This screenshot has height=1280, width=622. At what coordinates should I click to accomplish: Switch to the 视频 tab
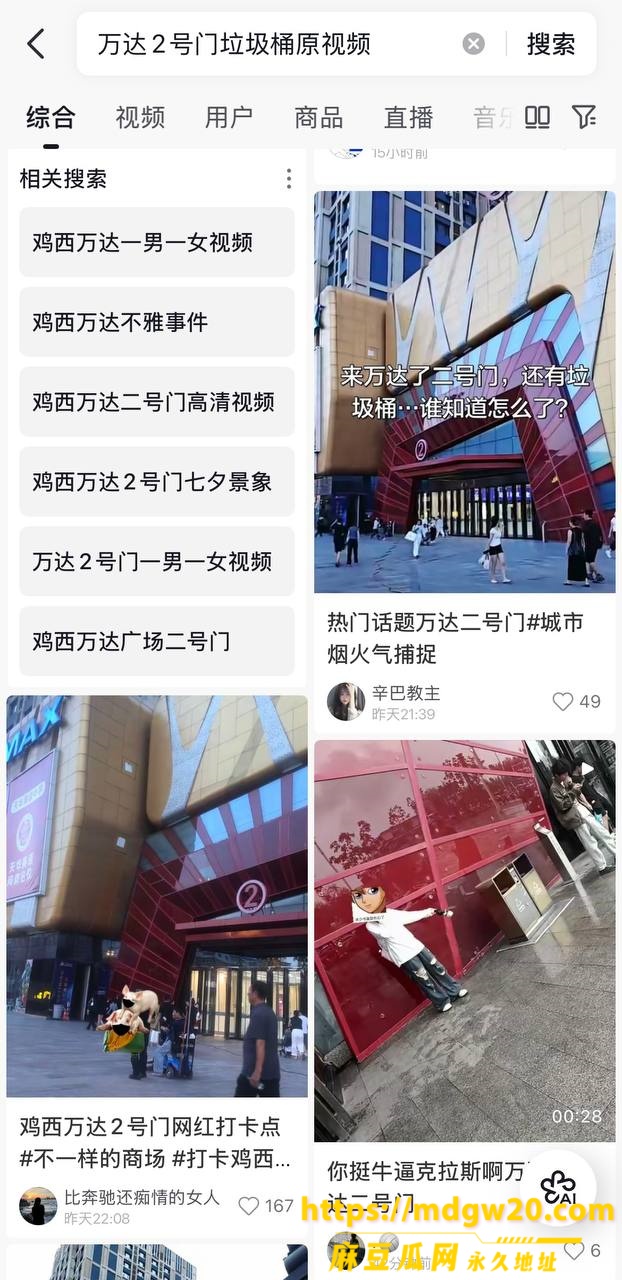tap(140, 117)
